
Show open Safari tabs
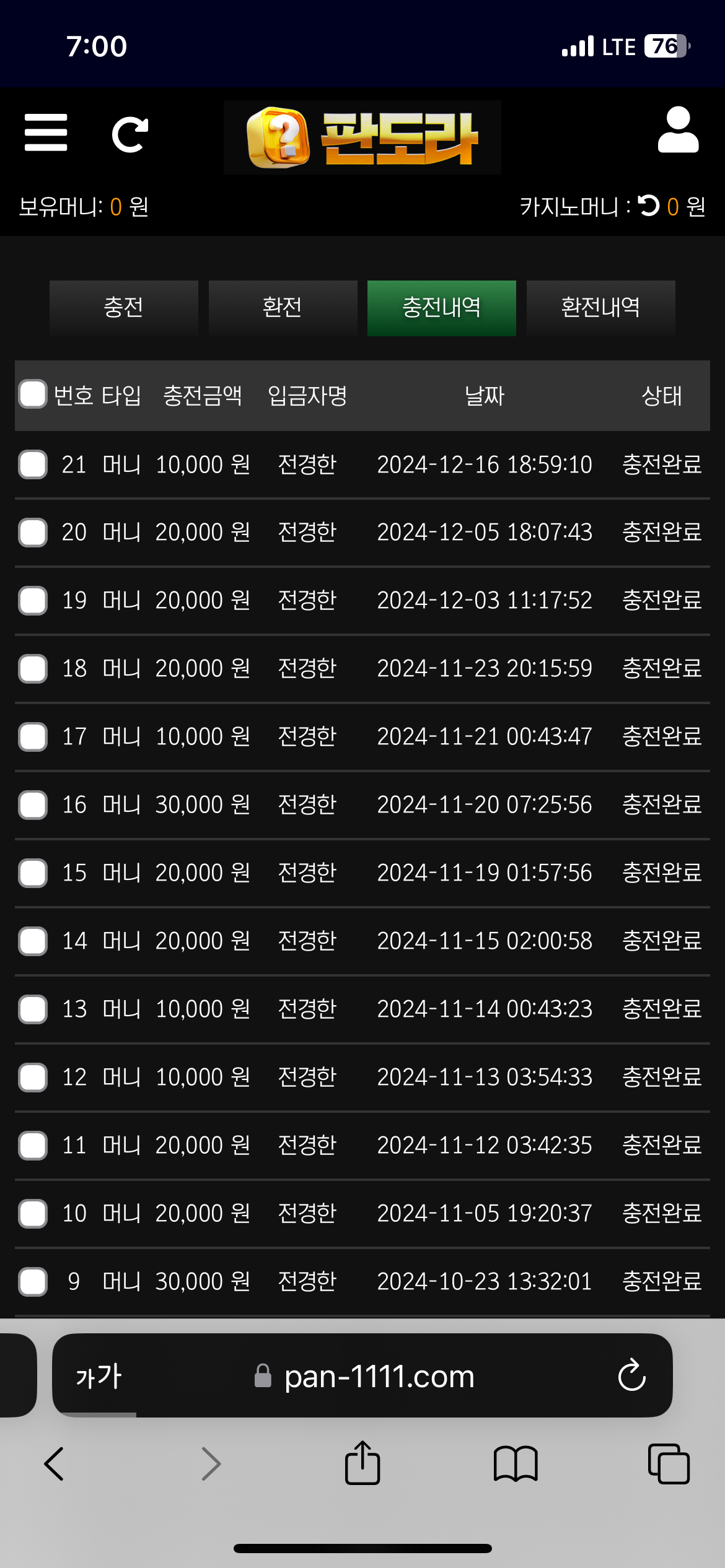coord(669,1464)
